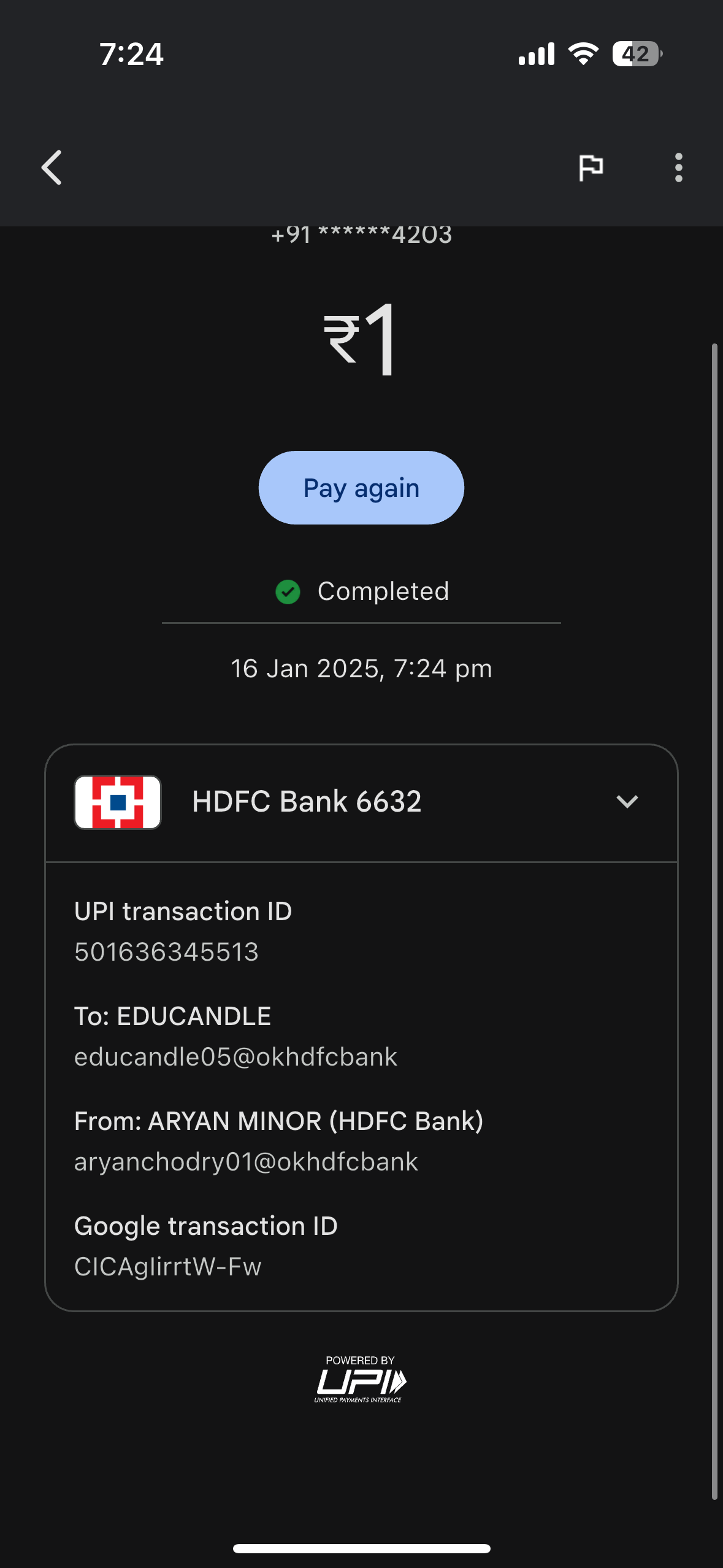This screenshot has width=723, height=1568.
Task: Tap the Pay again button
Action: click(x=361, y=488)
